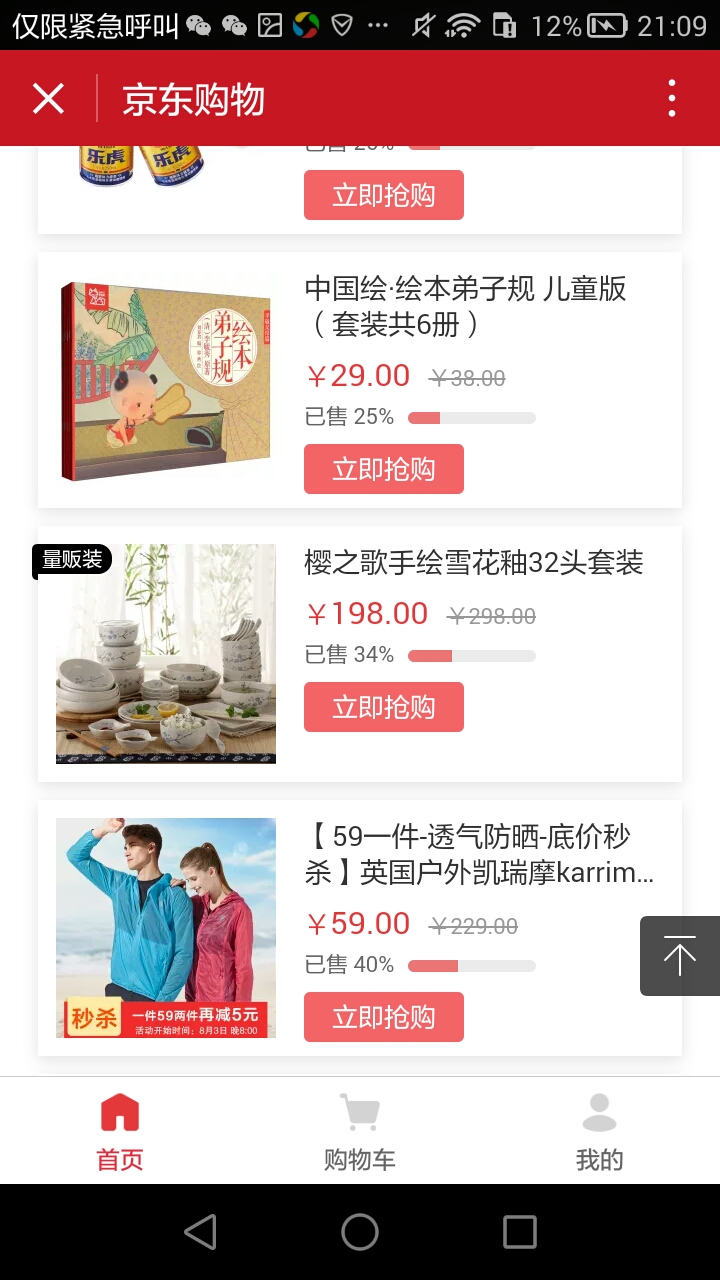This screenshot has height=1280, width=720.
Task: Tap 立即抢购 for the 乐虎 drink
Action: (384, 195)
